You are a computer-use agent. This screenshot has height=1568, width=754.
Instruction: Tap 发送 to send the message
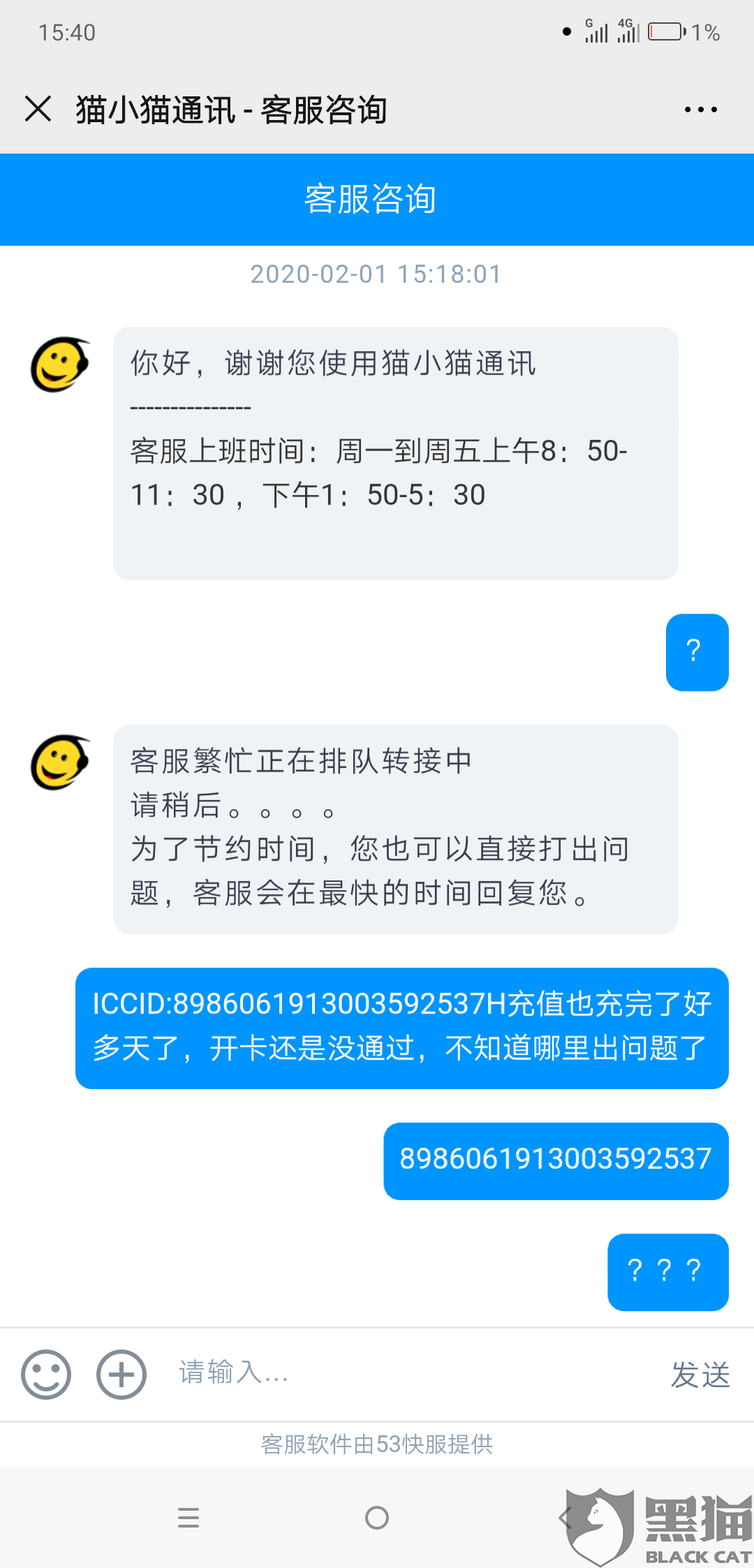[x=700, y=1375]
